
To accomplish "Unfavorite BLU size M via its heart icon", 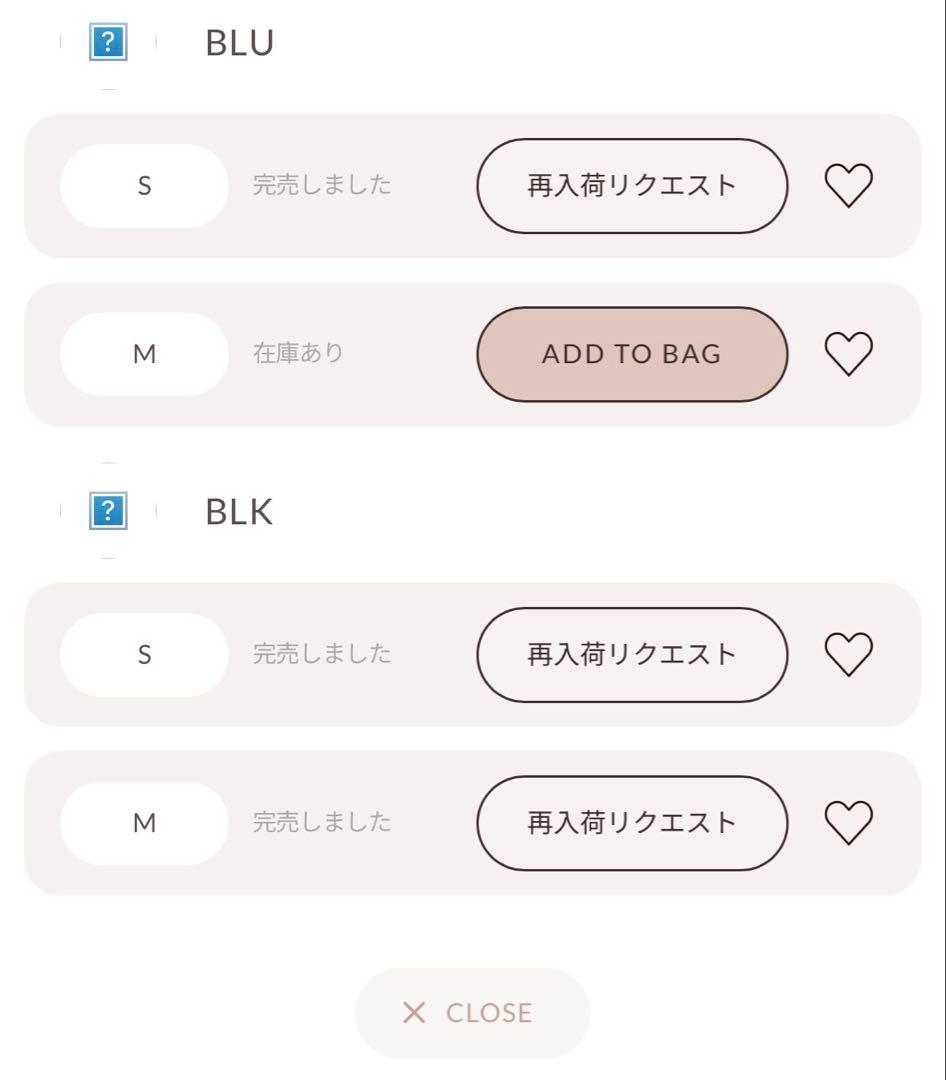I will click(x=849, y=354).
